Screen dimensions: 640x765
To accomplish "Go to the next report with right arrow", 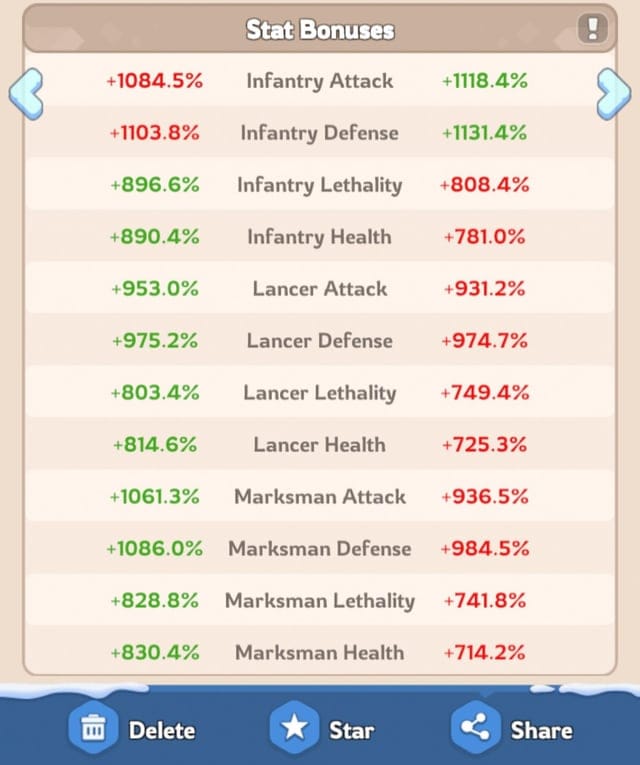I will [613, 93].
